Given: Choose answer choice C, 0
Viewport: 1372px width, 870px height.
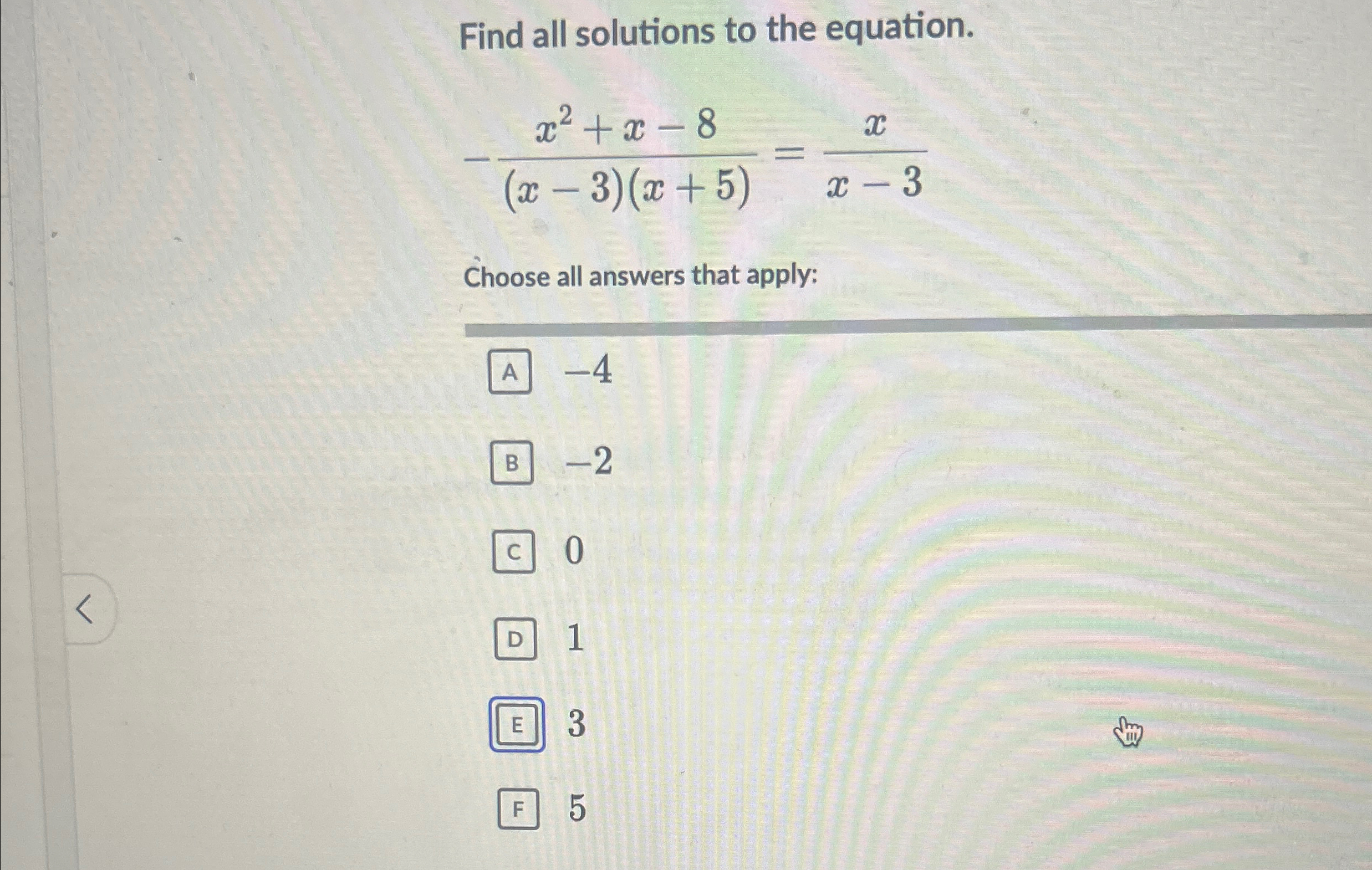Looking at the screenshot, I should (513, 551).
